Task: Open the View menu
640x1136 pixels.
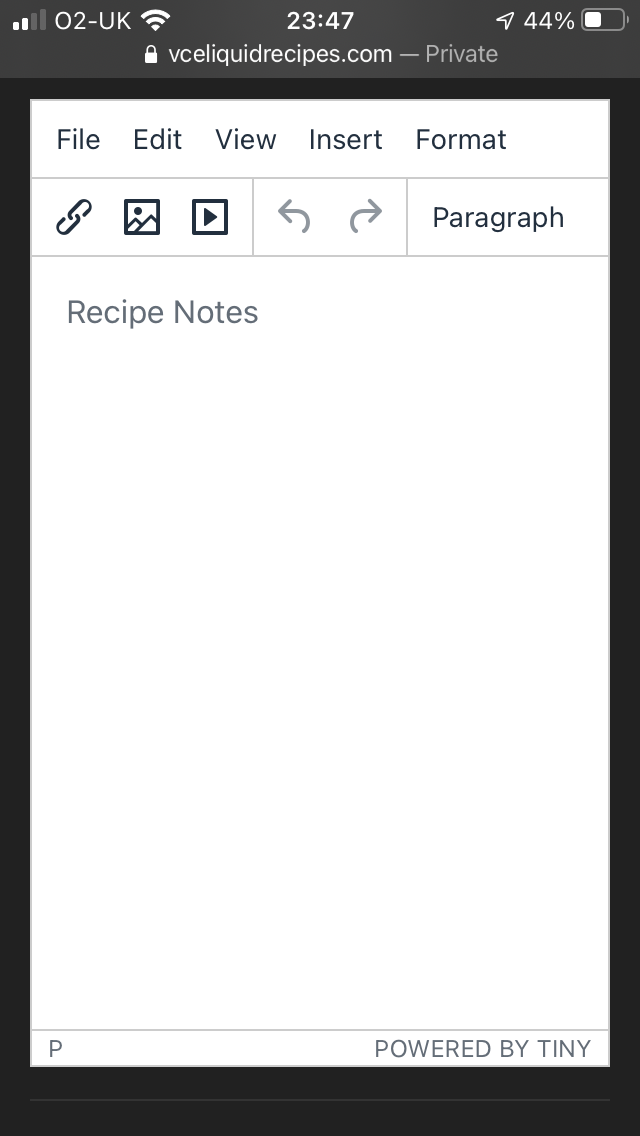Action: (x=246, y=139)
